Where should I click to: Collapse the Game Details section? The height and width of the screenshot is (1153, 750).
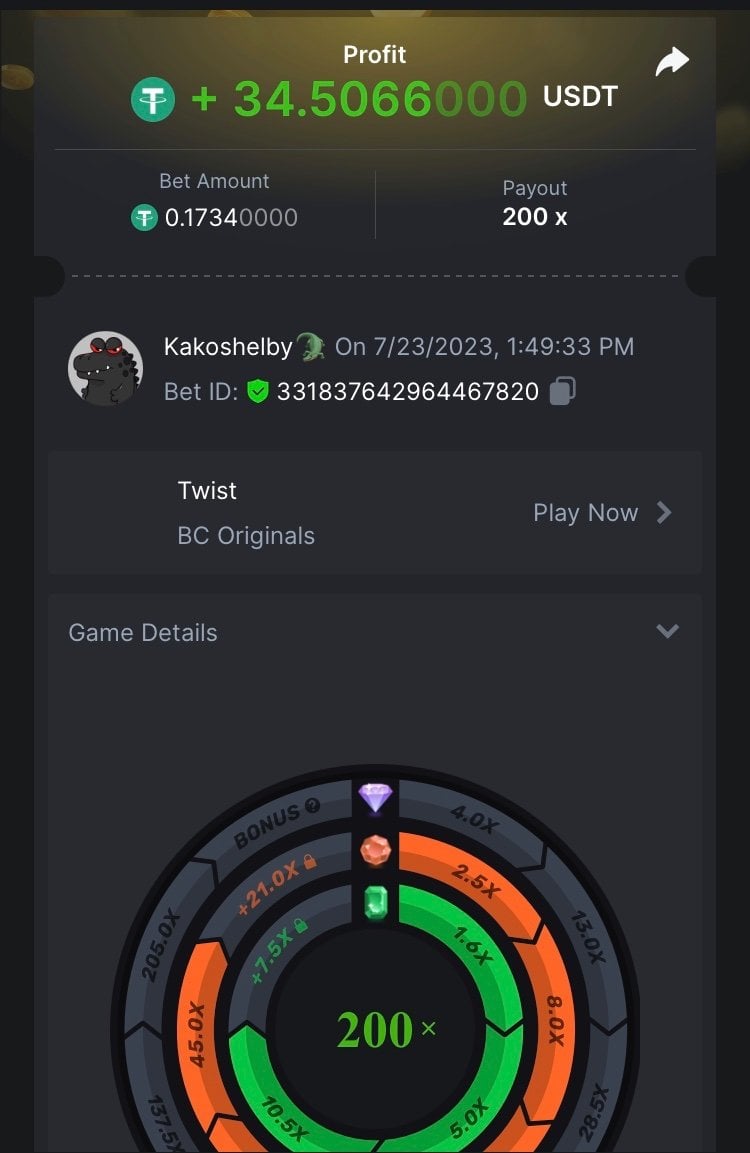667,631
